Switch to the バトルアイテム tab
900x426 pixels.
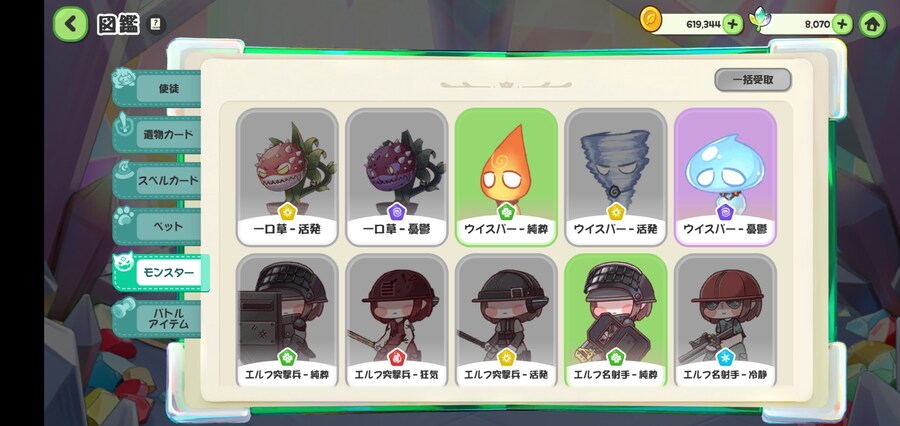click(x=160, y=319)
